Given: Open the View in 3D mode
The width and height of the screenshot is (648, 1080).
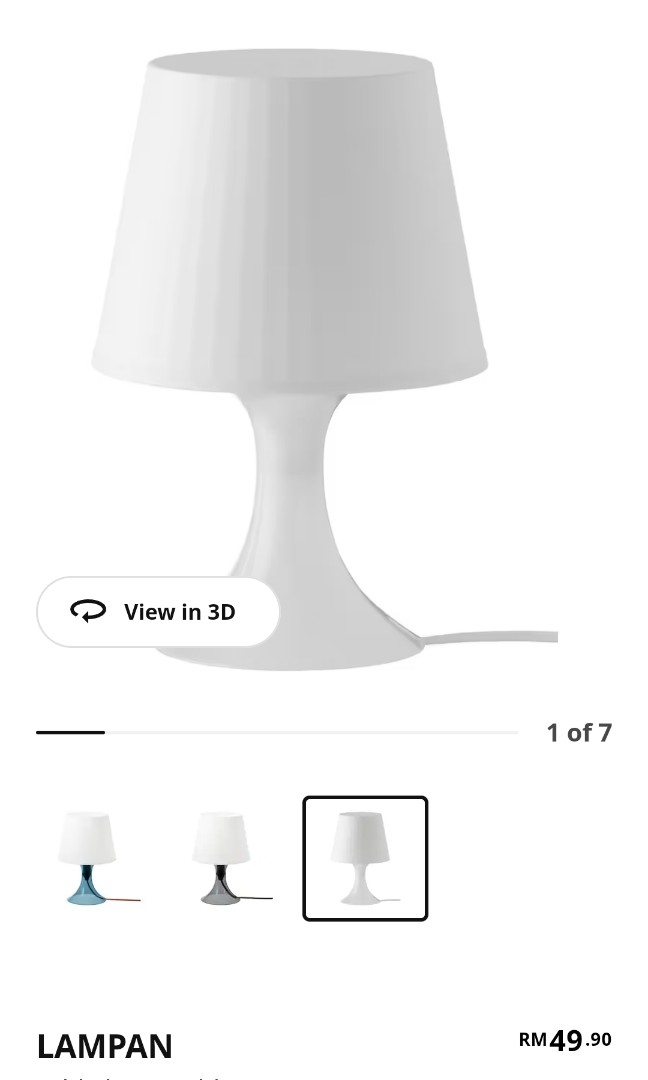Looking at the screenshot, I should [158, 612].
